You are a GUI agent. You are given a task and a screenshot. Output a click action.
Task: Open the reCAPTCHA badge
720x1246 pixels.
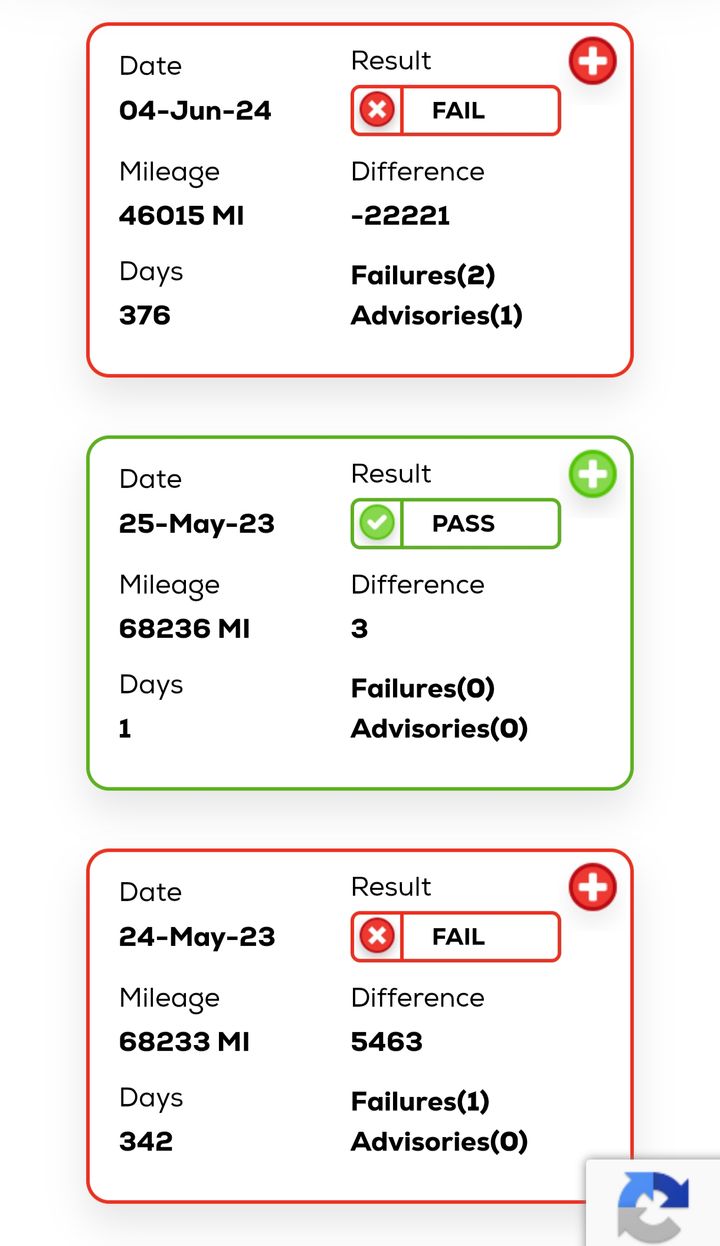653,1204
